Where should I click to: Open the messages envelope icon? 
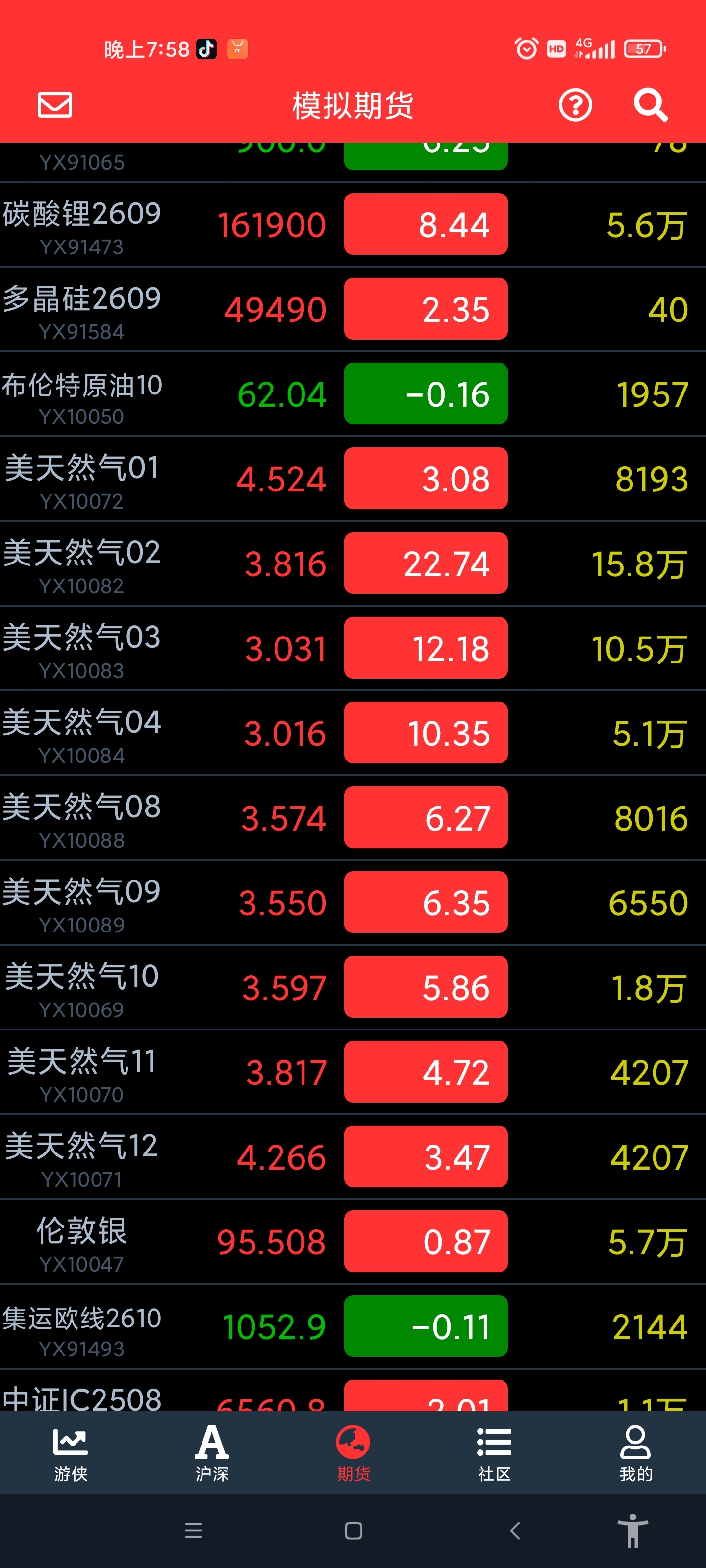(x=55, y=105)
